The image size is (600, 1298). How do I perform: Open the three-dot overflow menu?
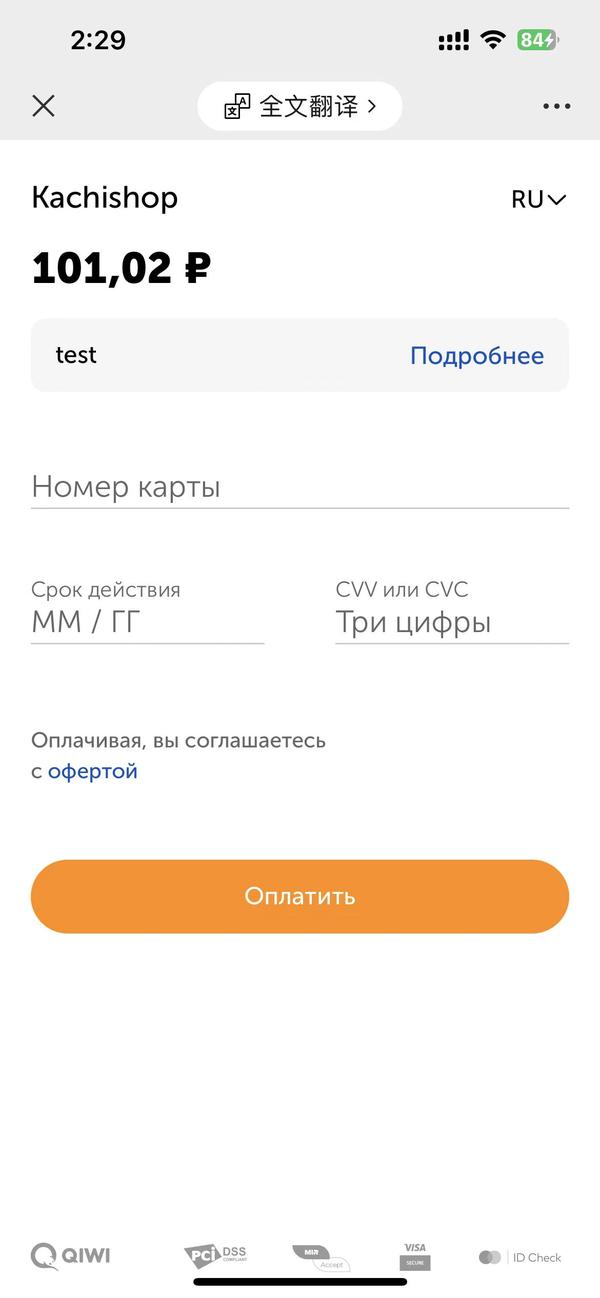556,107
